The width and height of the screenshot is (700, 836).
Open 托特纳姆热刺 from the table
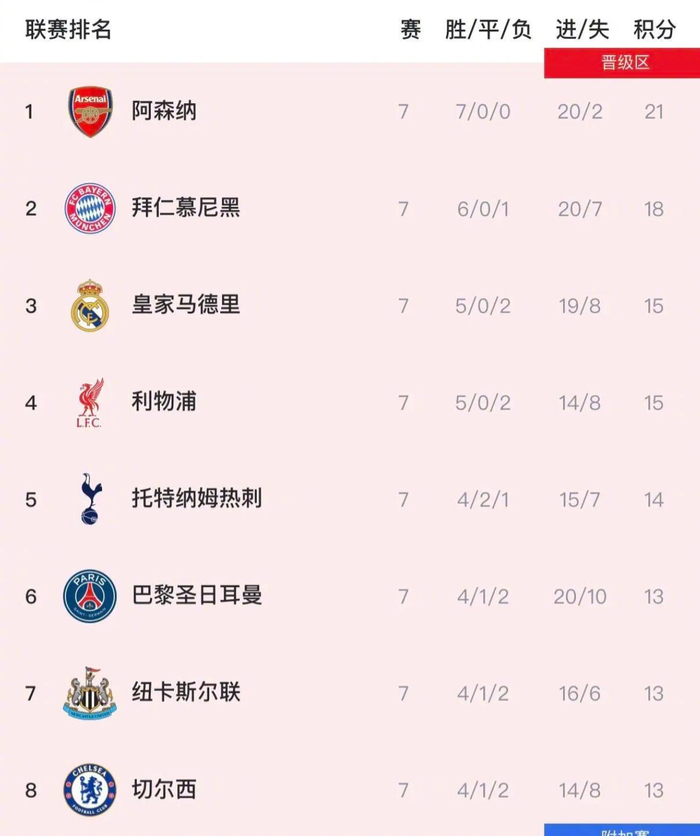point(197,498)
